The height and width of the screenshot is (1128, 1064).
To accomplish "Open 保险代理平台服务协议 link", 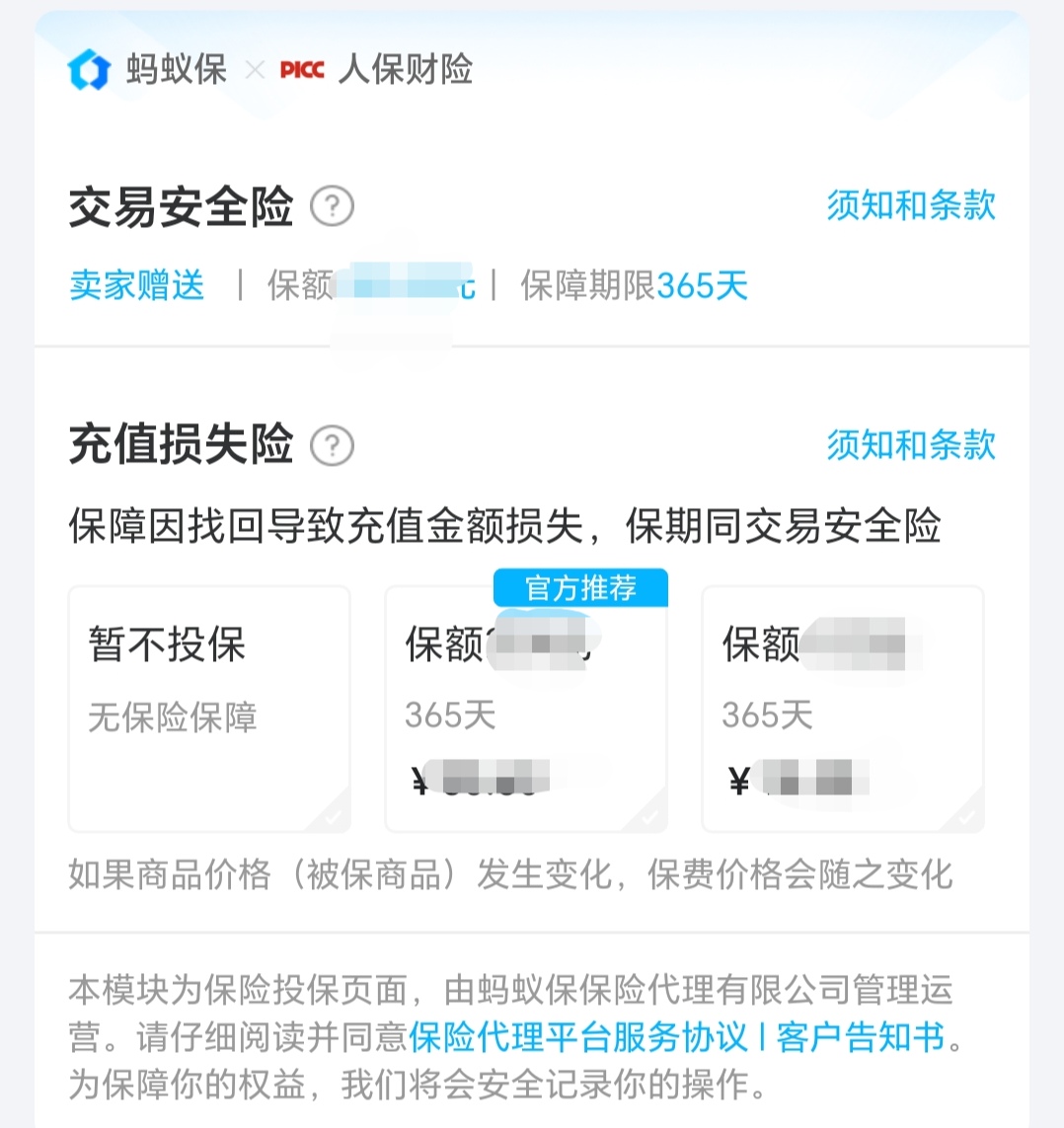I will coord(577,1038).
